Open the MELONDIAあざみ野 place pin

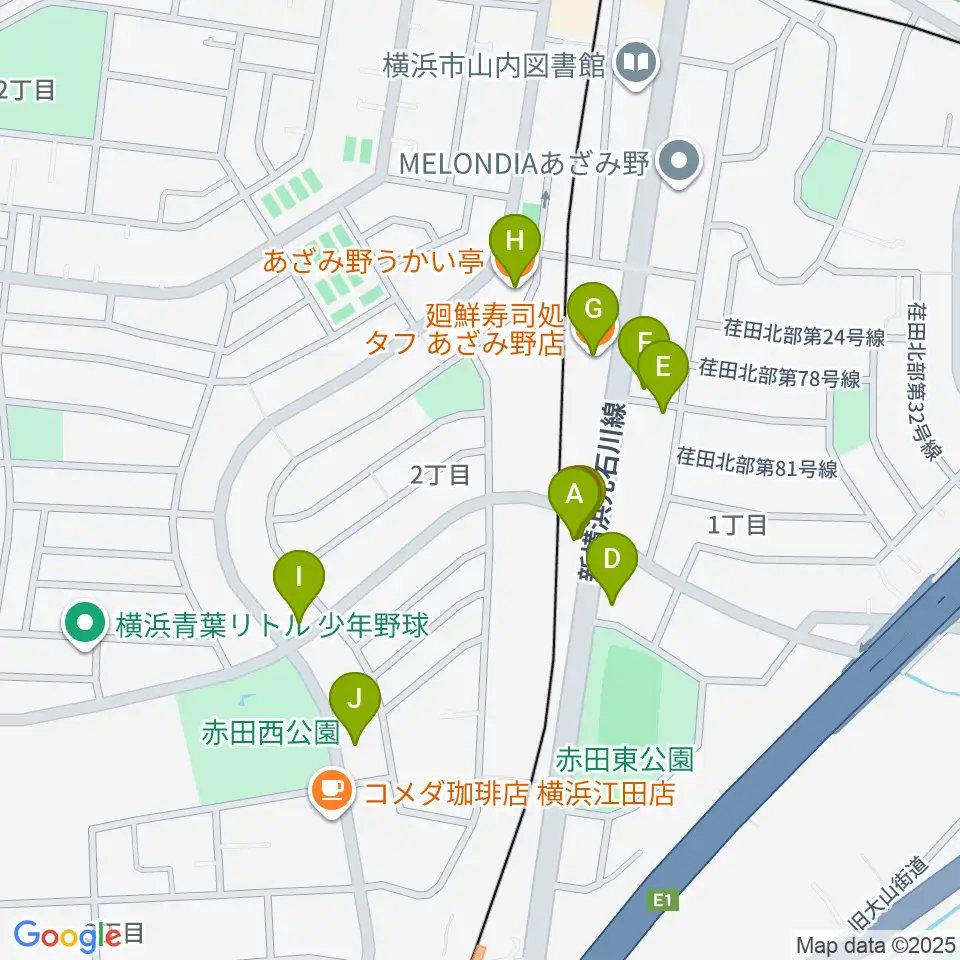680,162
